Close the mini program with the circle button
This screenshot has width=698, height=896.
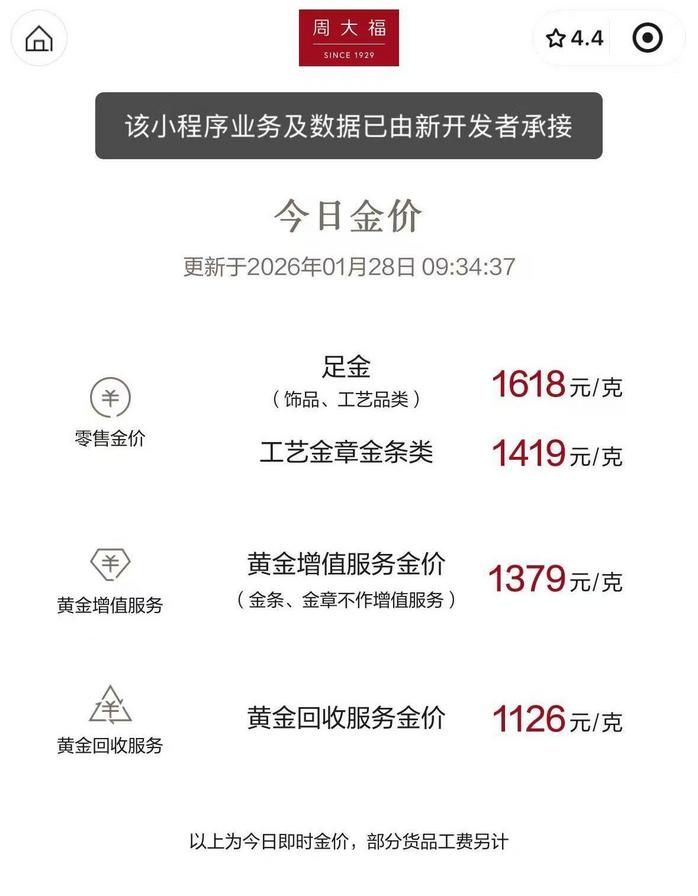647,39
